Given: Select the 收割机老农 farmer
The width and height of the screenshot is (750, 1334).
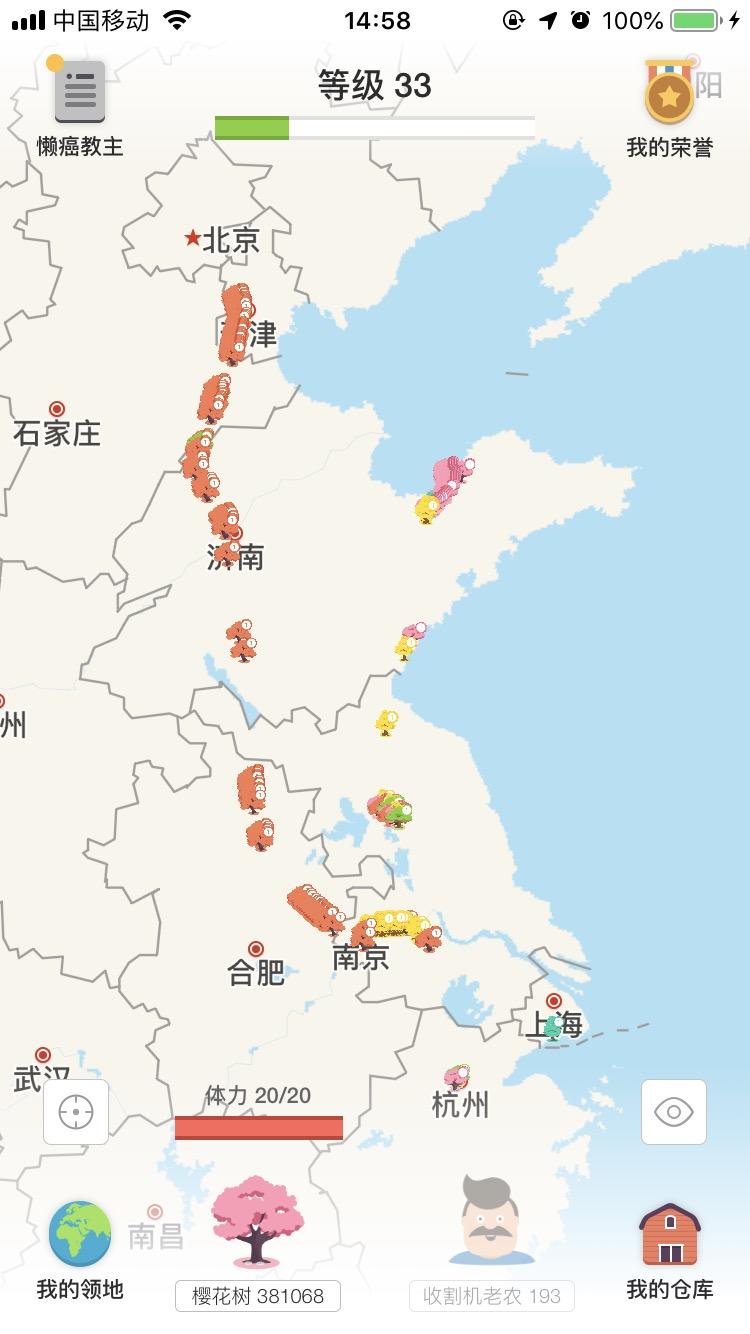Looking at the screenshot, I should coord(491,1222).
